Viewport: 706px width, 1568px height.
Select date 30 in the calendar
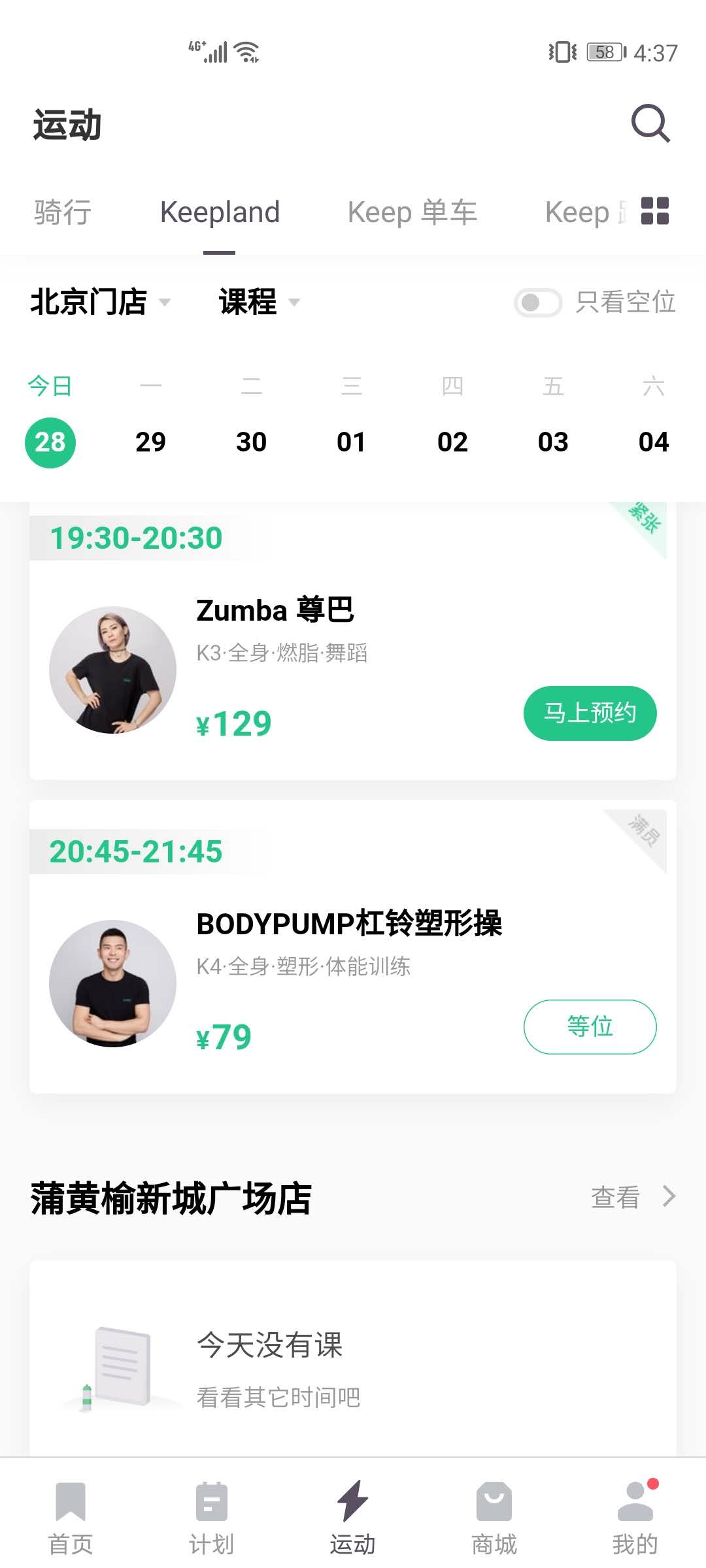(251, 442)
